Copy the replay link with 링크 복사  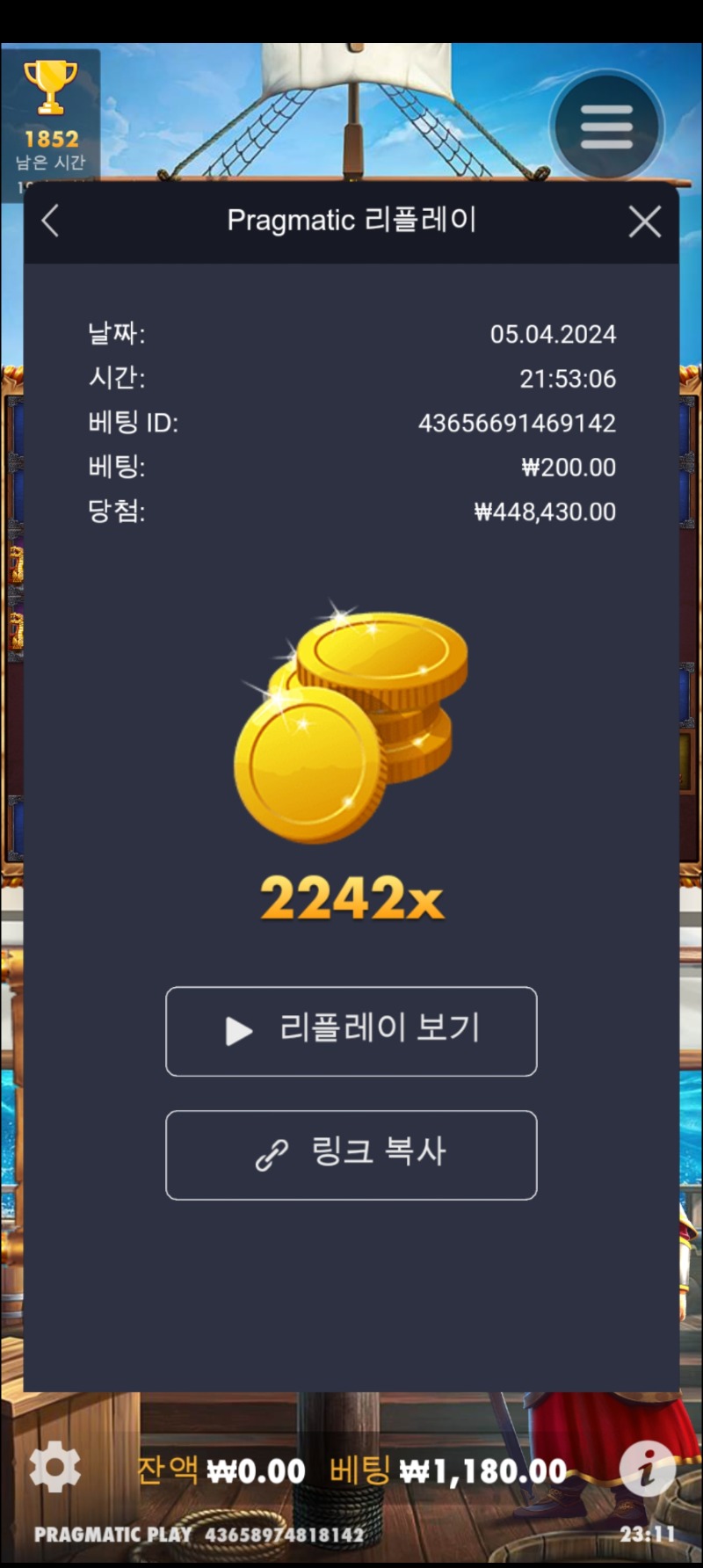click(x=351, y=1155)
